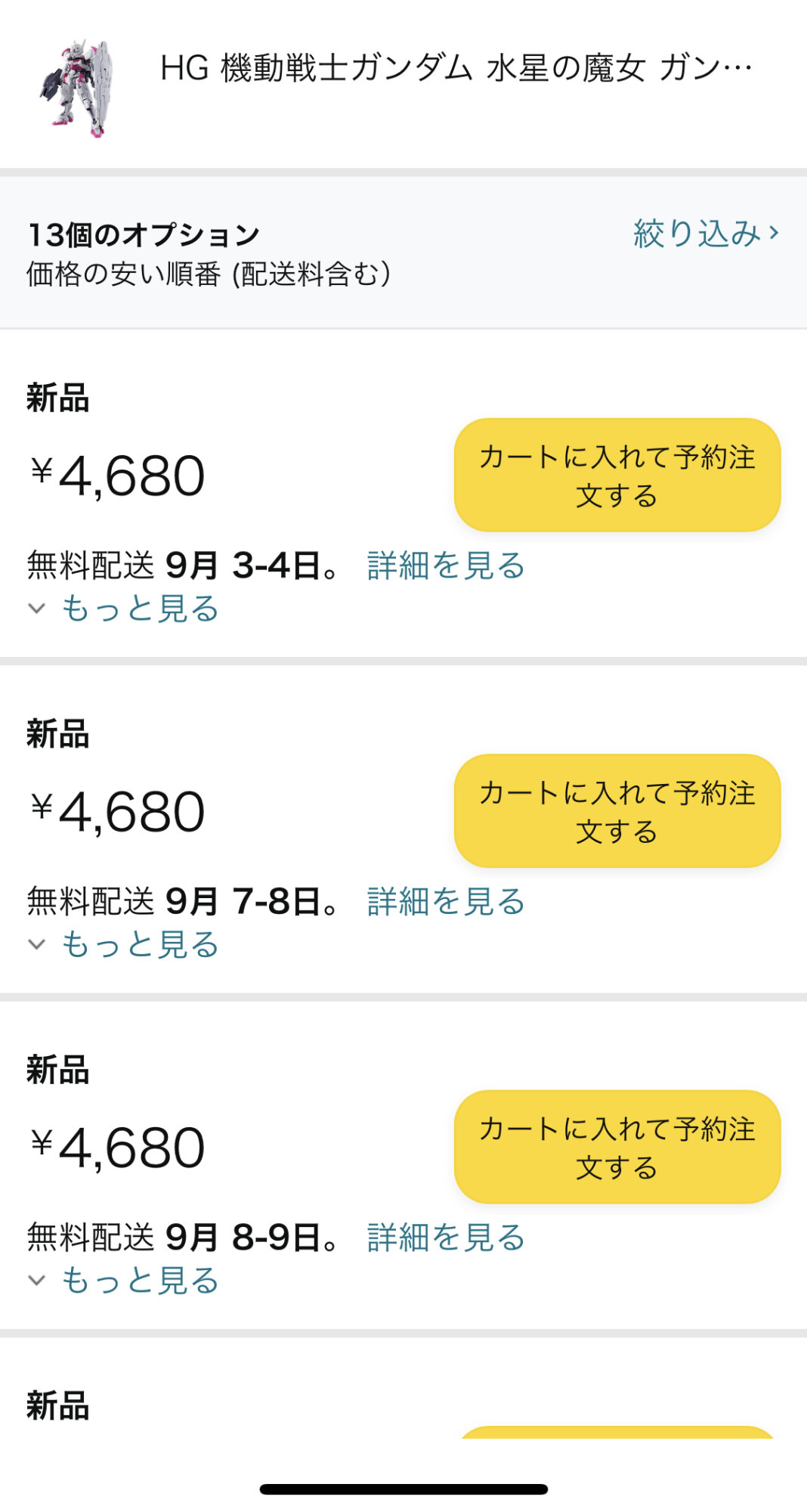Select cart button for 9月 8-9日 offer

(617, 1147)
